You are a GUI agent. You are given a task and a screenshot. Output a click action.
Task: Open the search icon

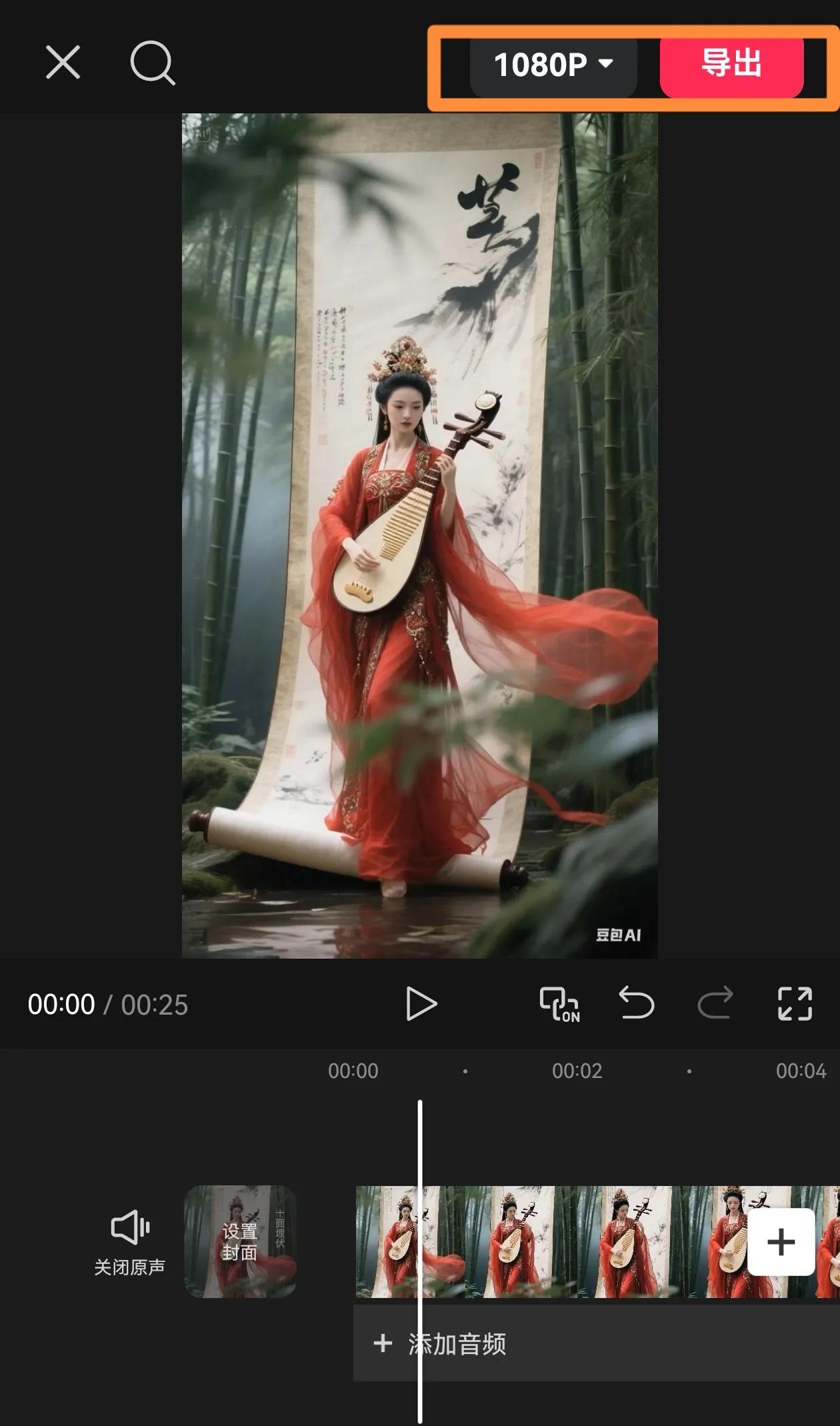[x=153, y=64]
